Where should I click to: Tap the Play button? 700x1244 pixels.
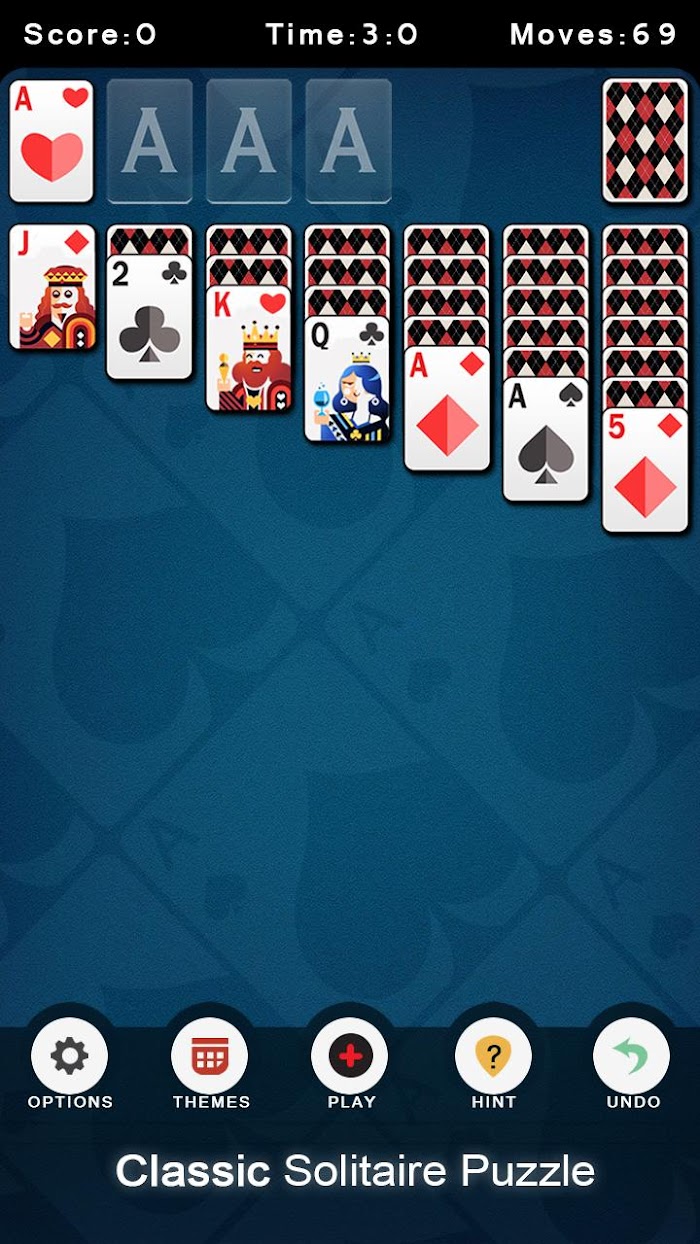click(x=351, y=1056)
